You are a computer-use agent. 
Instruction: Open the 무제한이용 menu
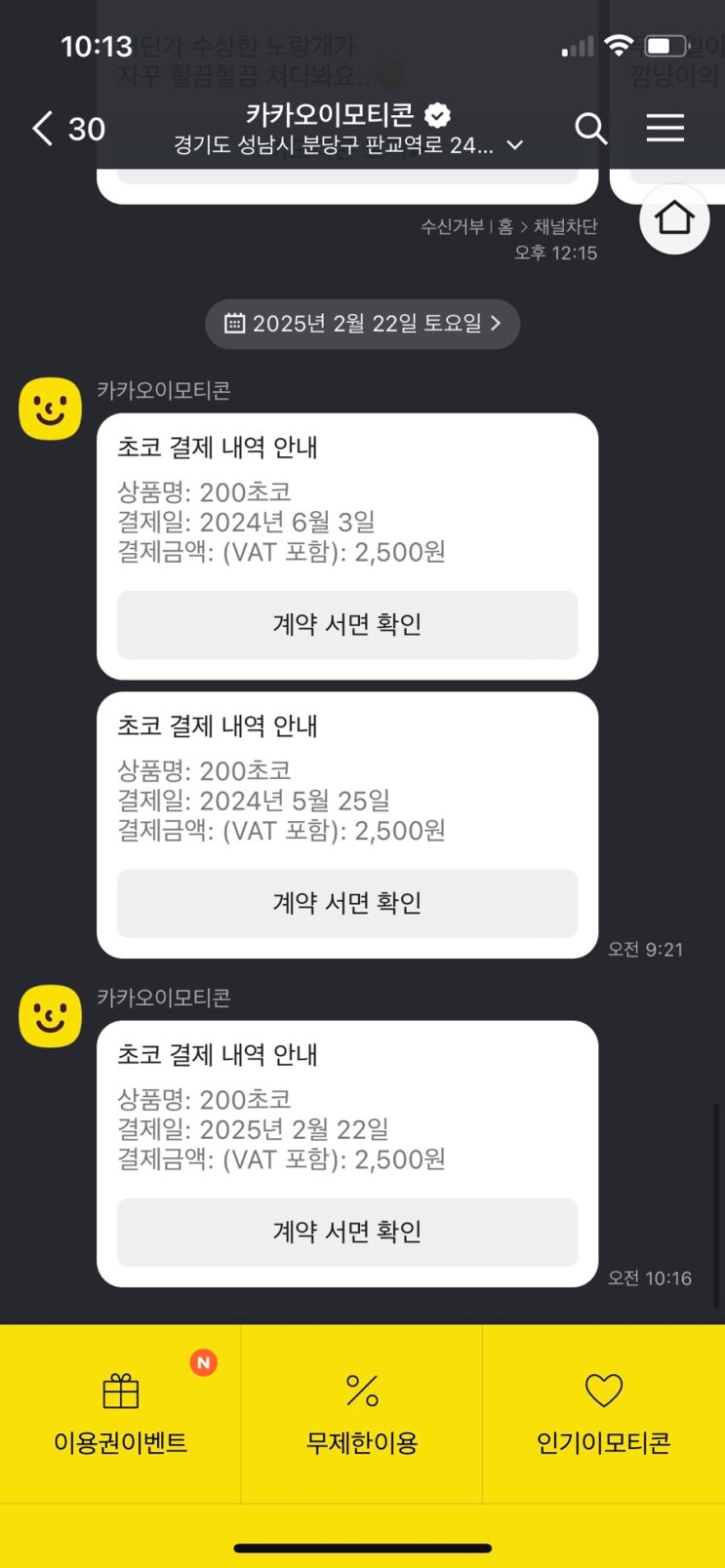tap(362, 1414)
